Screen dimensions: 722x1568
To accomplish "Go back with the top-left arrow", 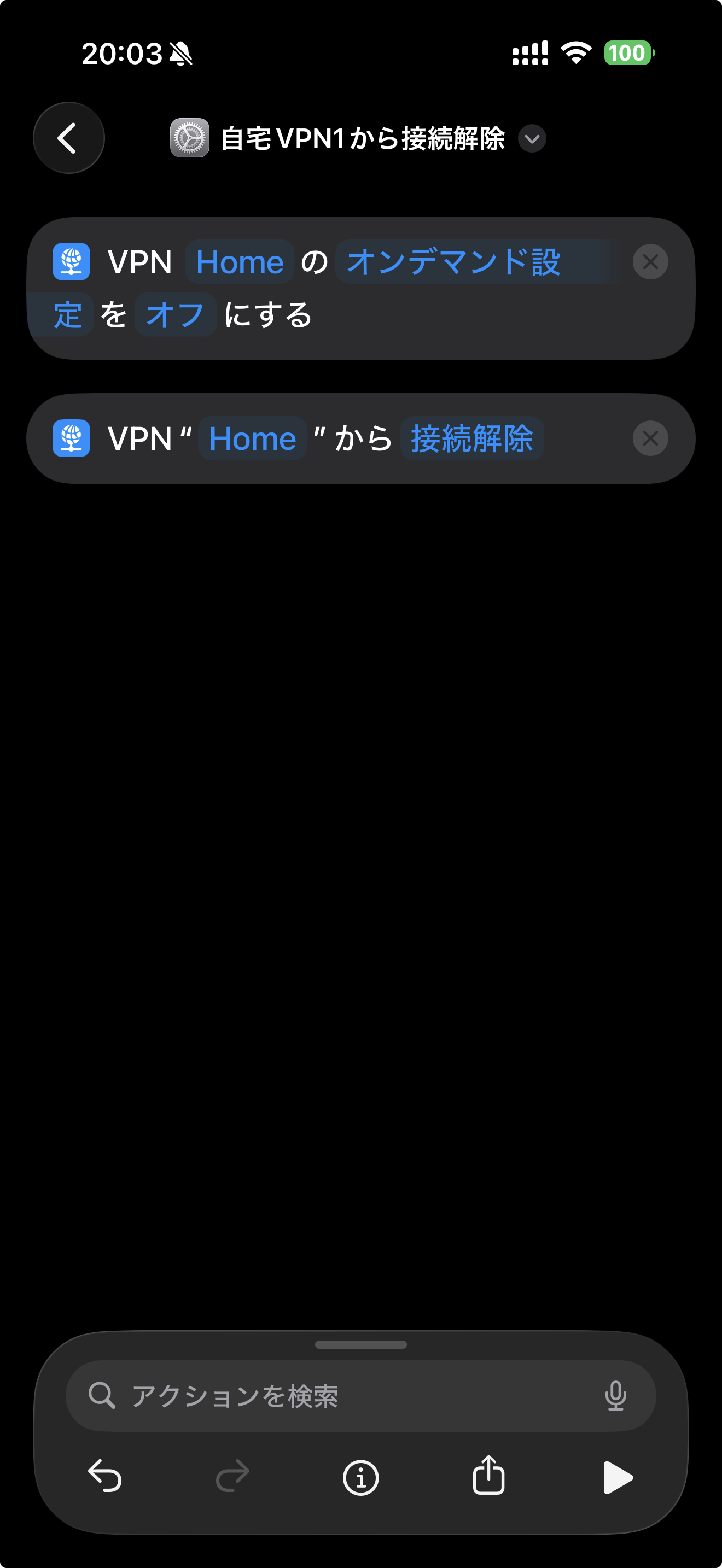I will click(x=68, y=138).
